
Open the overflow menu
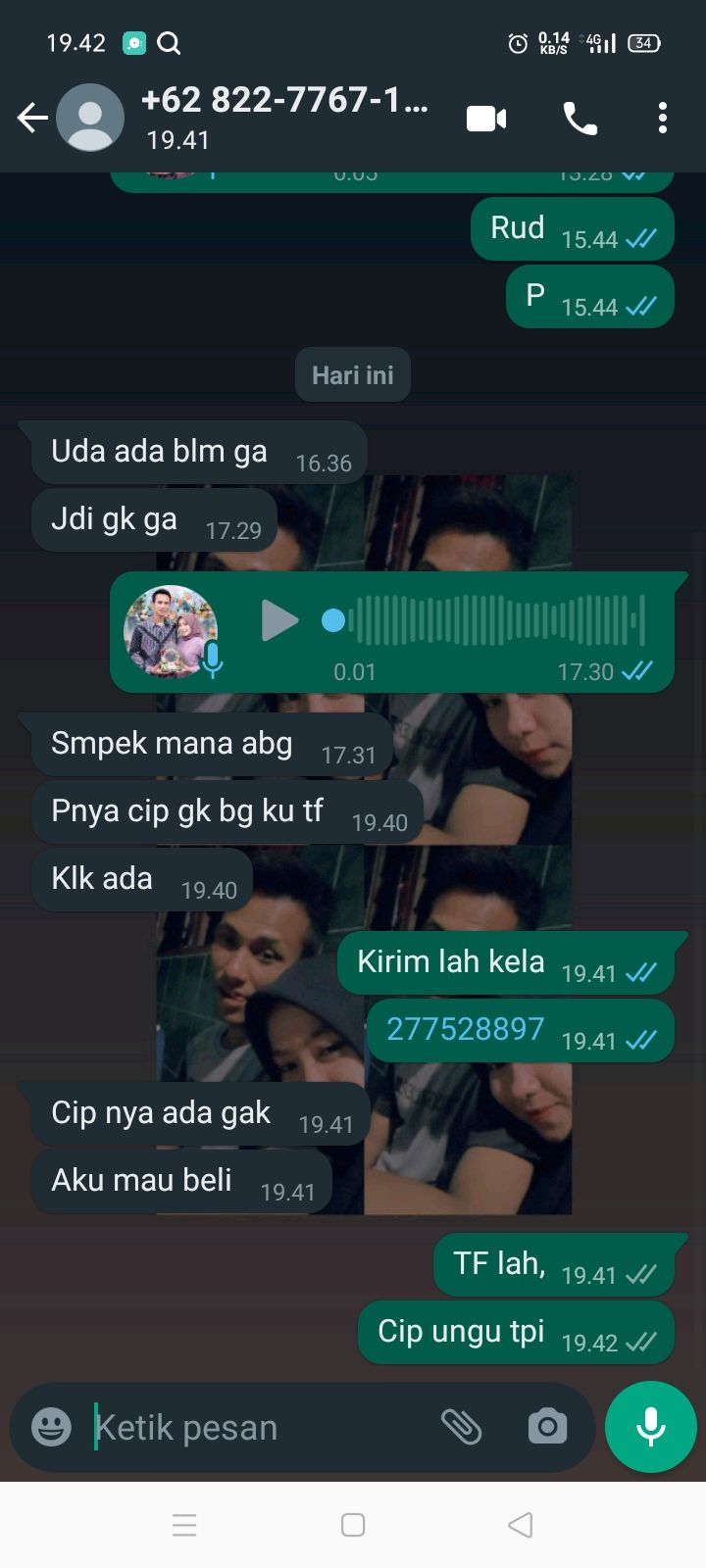663,119
